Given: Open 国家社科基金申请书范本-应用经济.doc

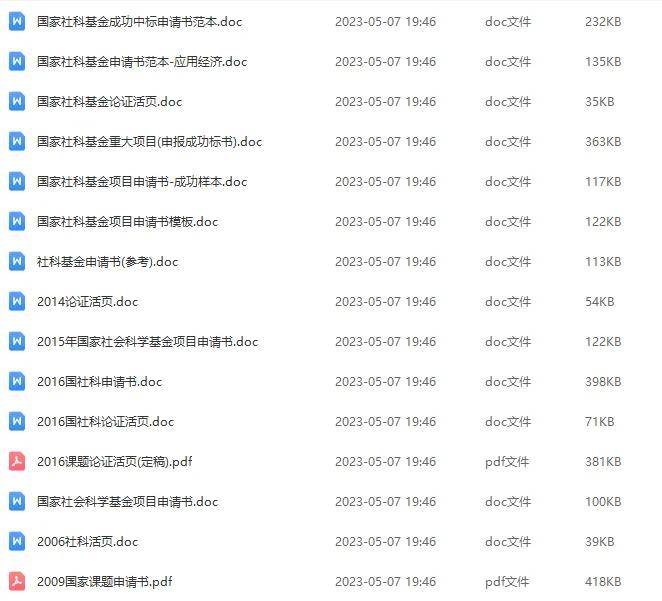Looking at the screenshot, I should 141,61.
